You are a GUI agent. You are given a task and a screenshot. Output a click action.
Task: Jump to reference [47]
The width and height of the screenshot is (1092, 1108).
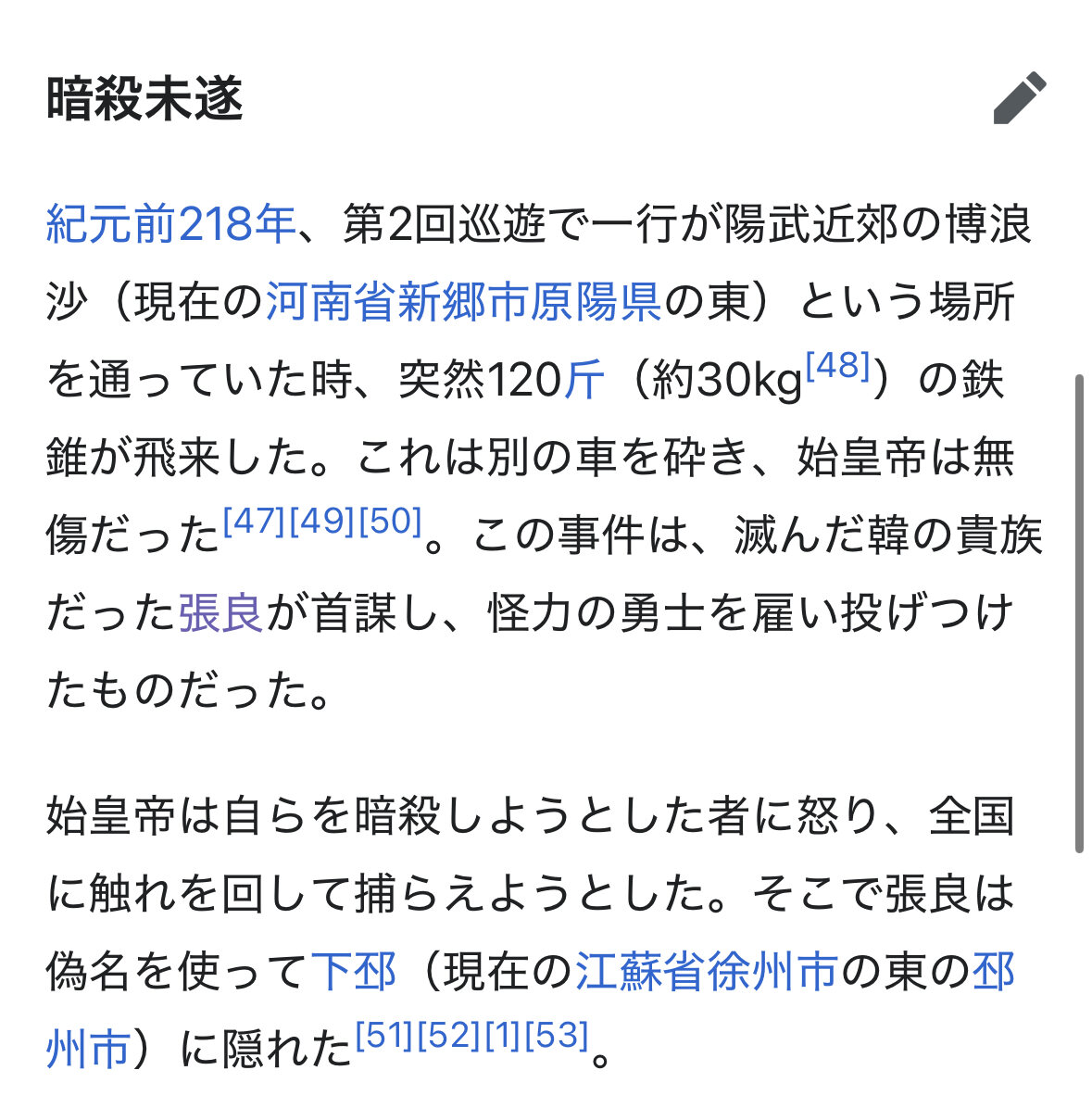click(254, 522)
